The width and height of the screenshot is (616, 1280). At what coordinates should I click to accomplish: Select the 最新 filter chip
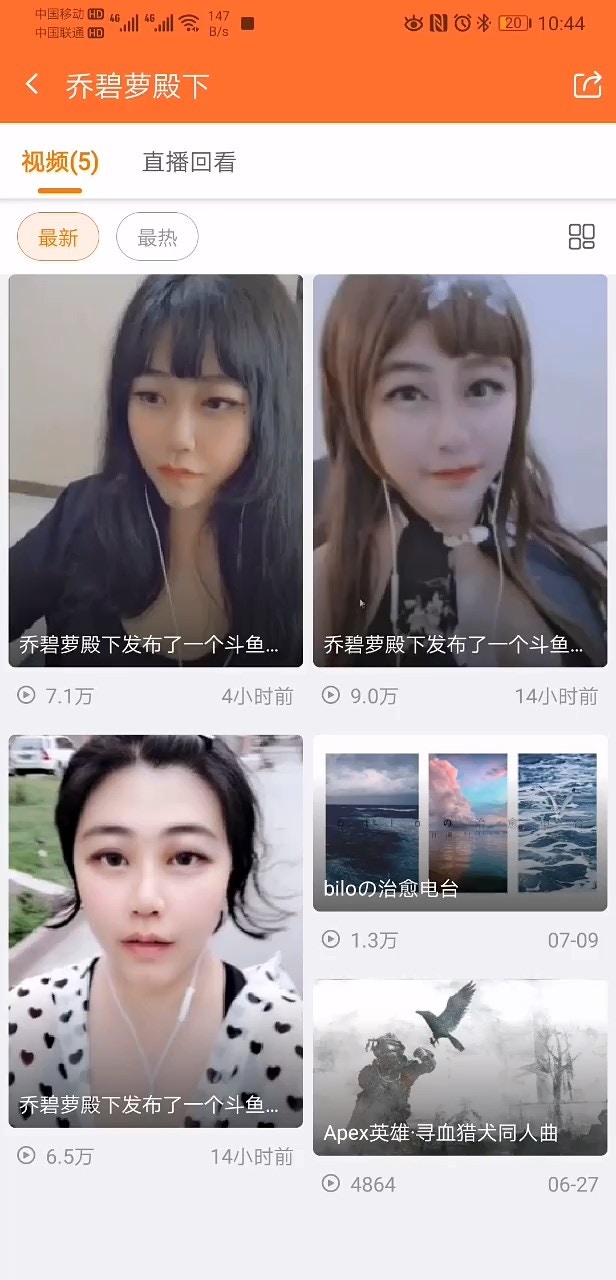pos(58,237)
